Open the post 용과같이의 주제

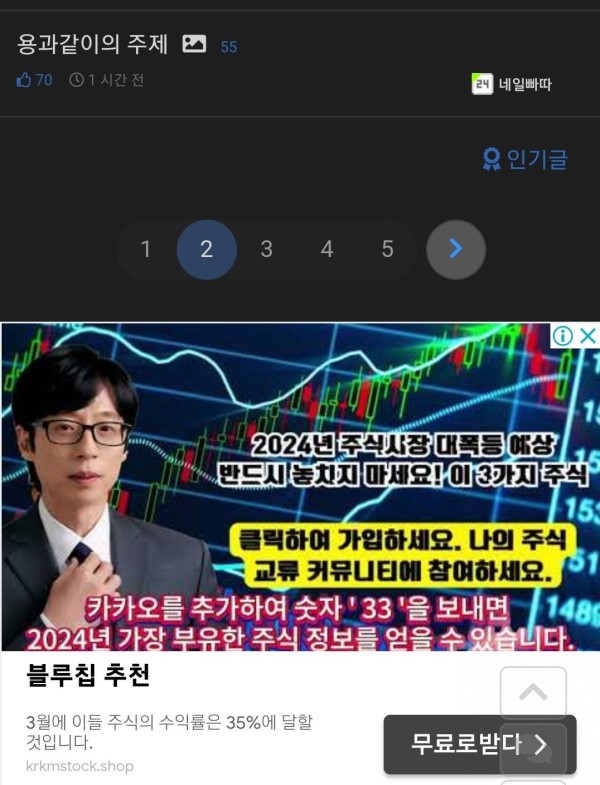[x=96, y=45]
